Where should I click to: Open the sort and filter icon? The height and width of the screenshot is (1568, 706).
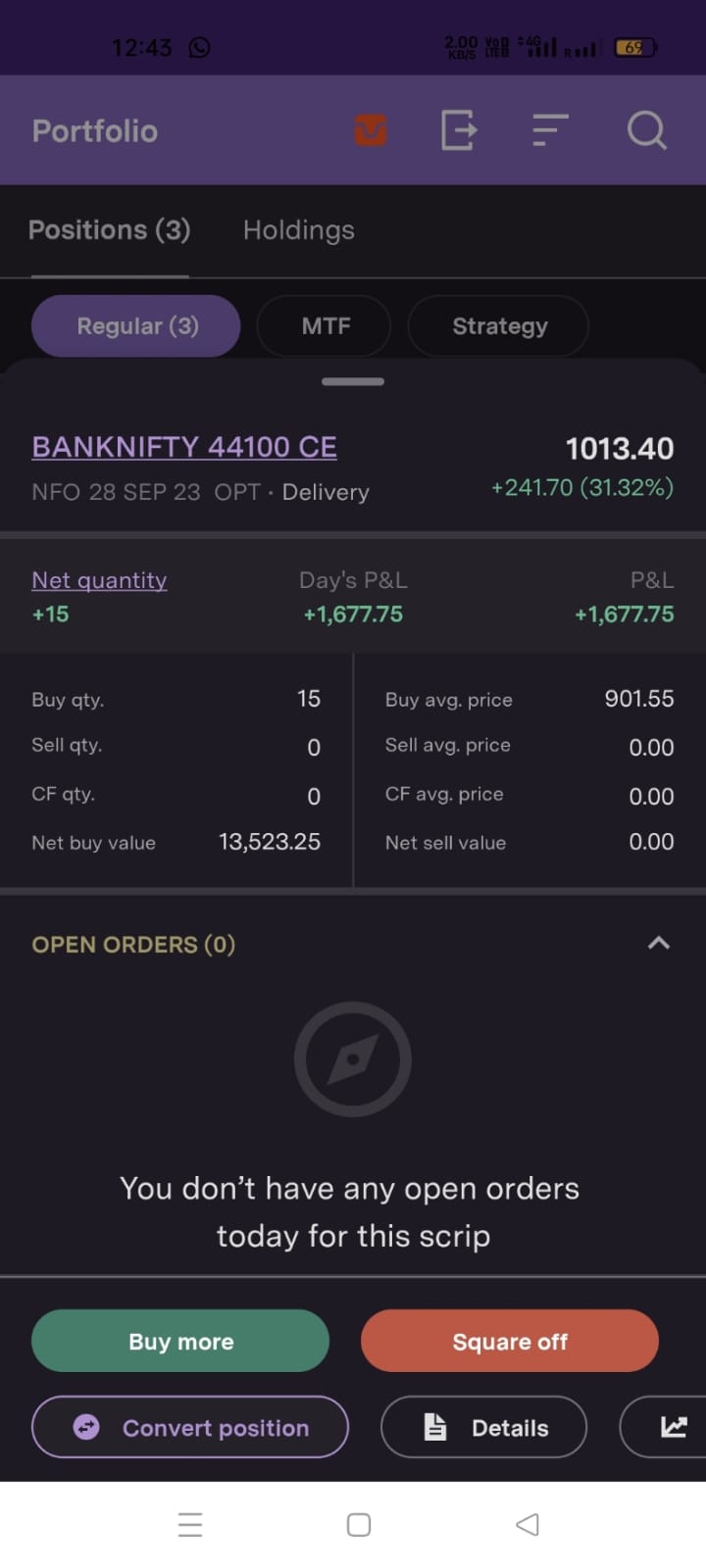549,129
